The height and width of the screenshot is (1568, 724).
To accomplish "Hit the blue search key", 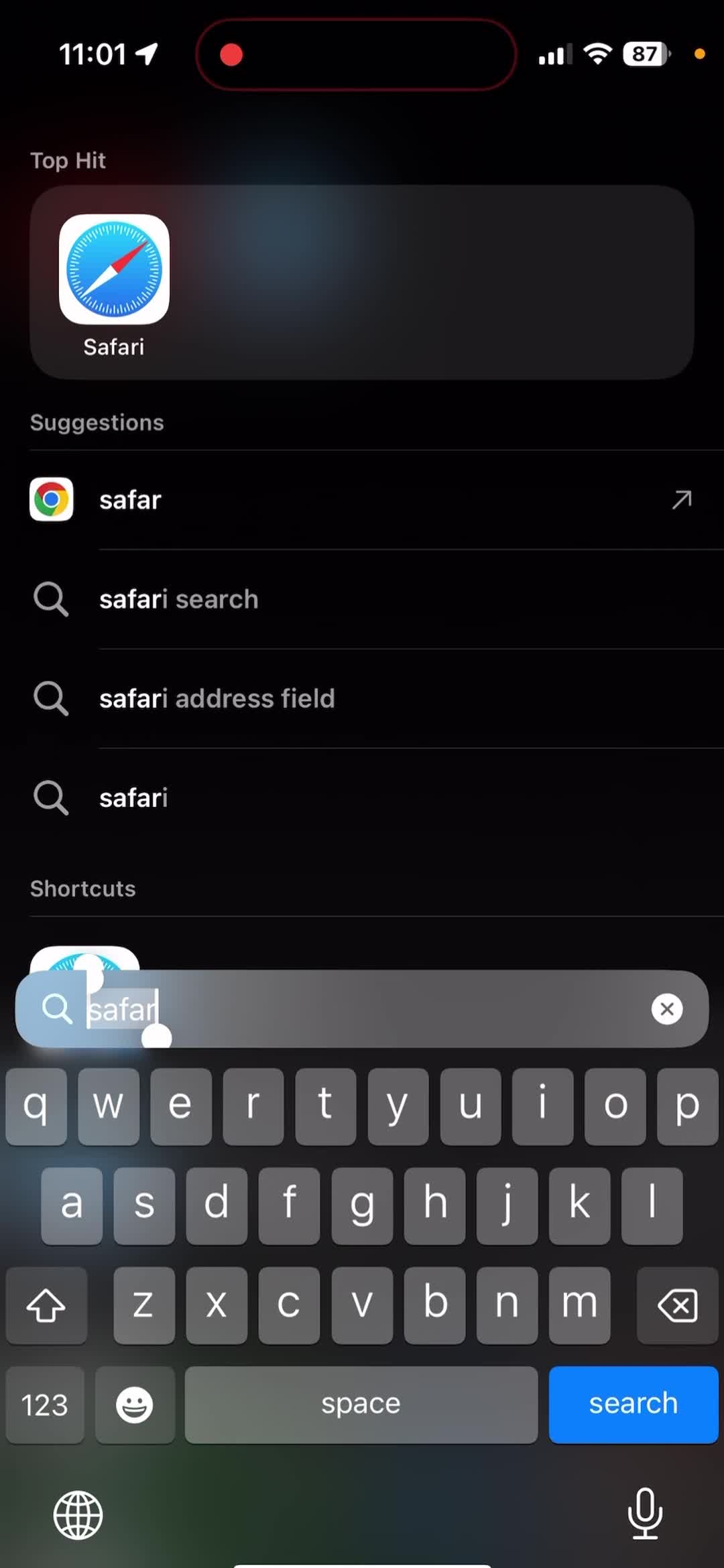I will pos(633,1404).
